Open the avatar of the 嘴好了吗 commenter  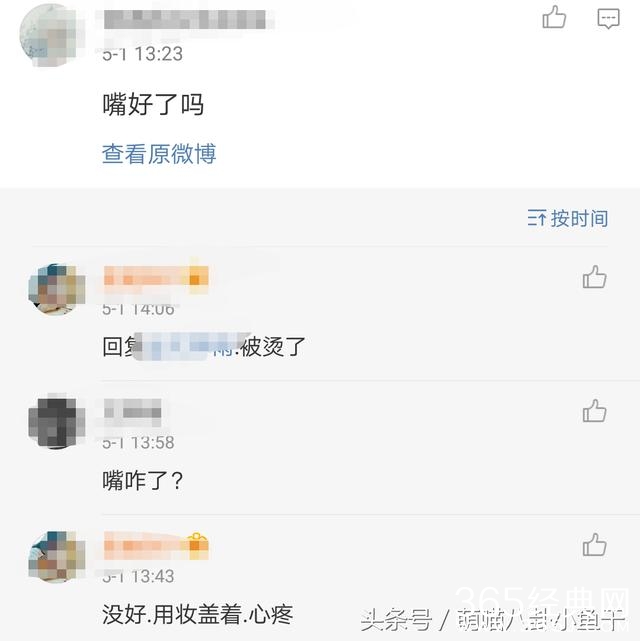[48, 30]
